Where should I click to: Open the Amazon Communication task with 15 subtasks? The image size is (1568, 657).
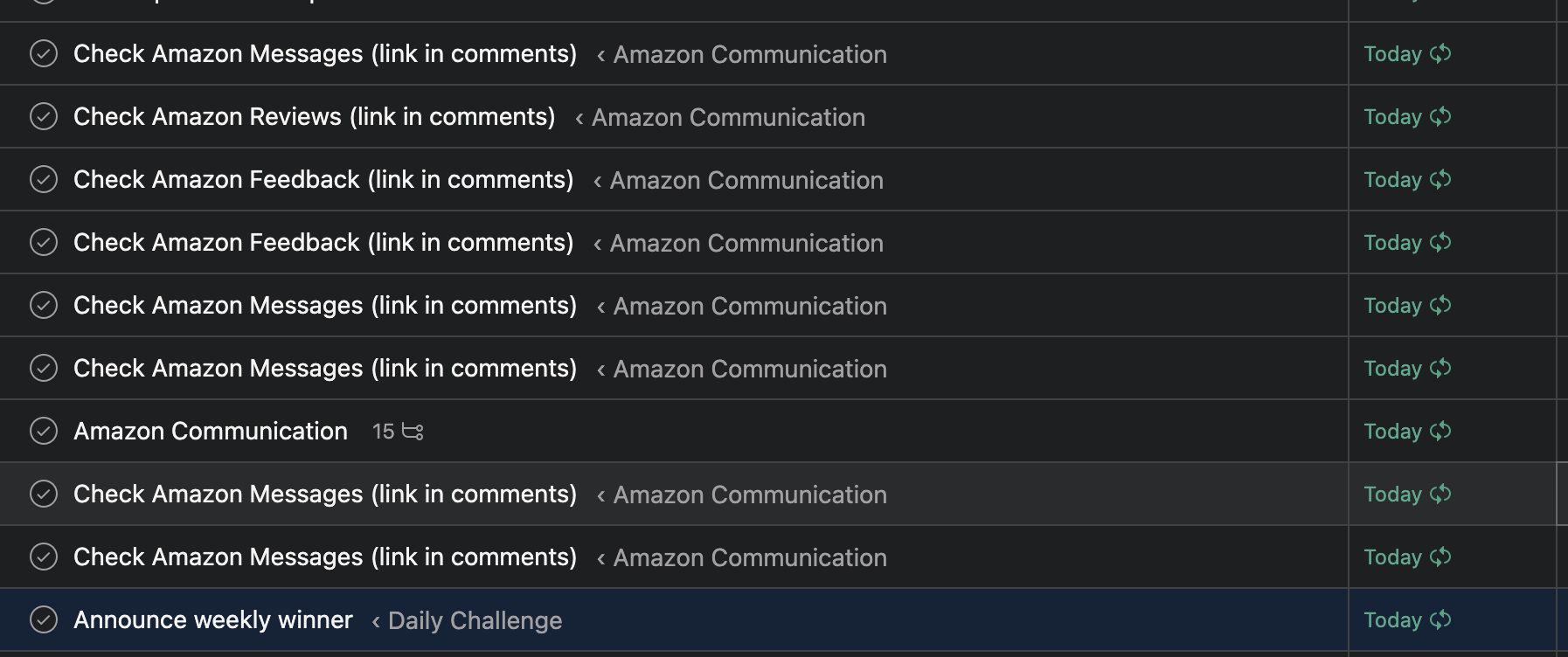pos(210,431)
